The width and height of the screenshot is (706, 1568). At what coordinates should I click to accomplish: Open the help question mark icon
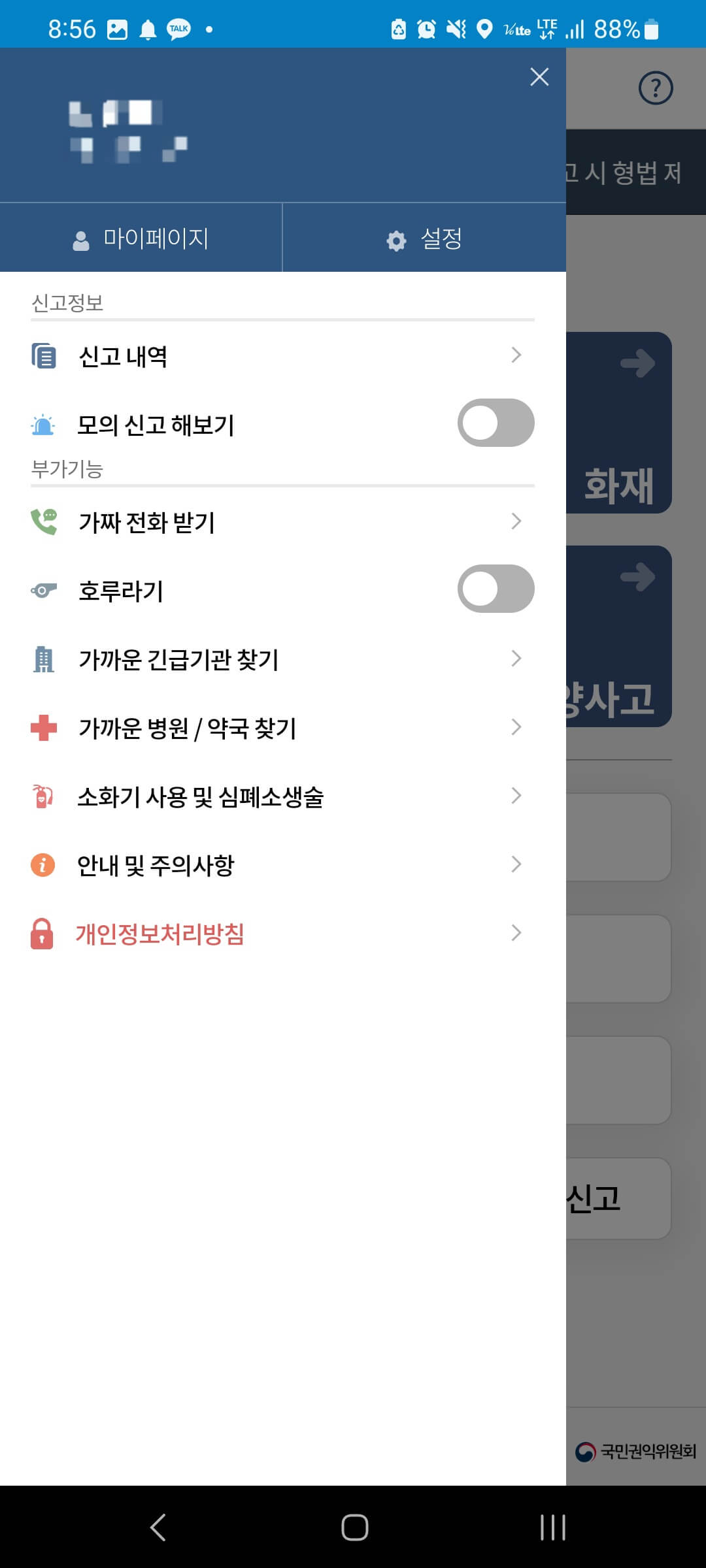point(654,88)
